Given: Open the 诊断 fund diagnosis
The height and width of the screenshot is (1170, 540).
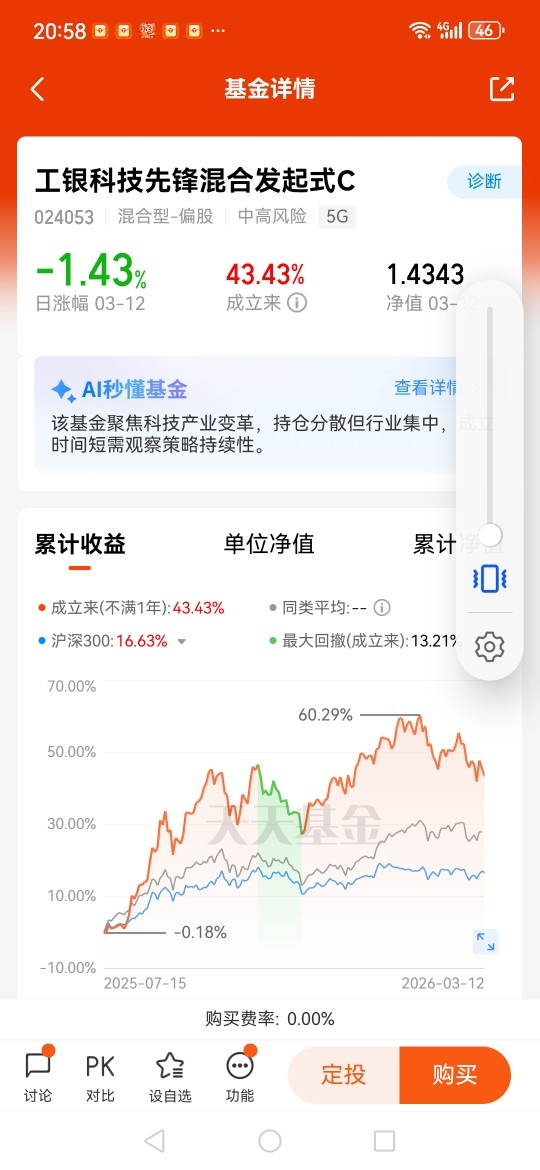Looking at the screenshot, I should 484,181.
